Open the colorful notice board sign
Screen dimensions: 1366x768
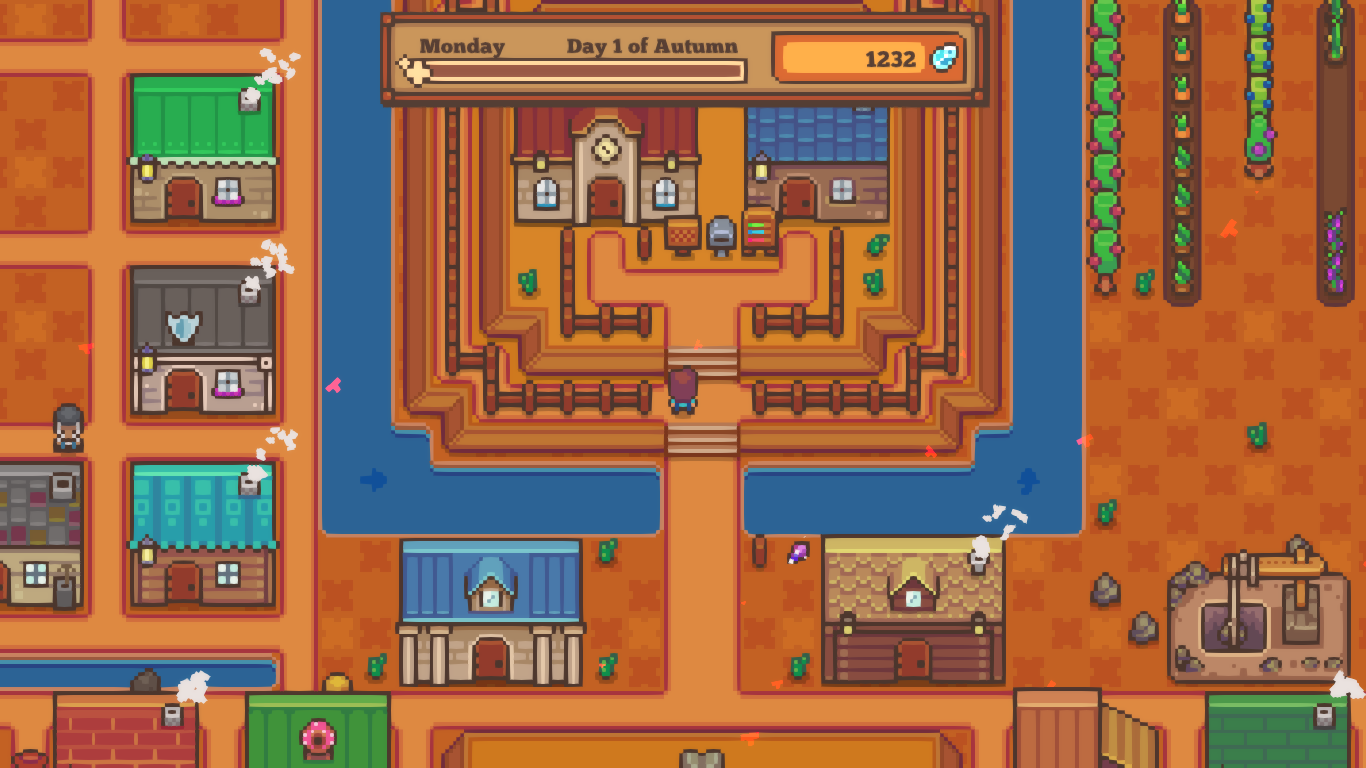coord(760,230)
